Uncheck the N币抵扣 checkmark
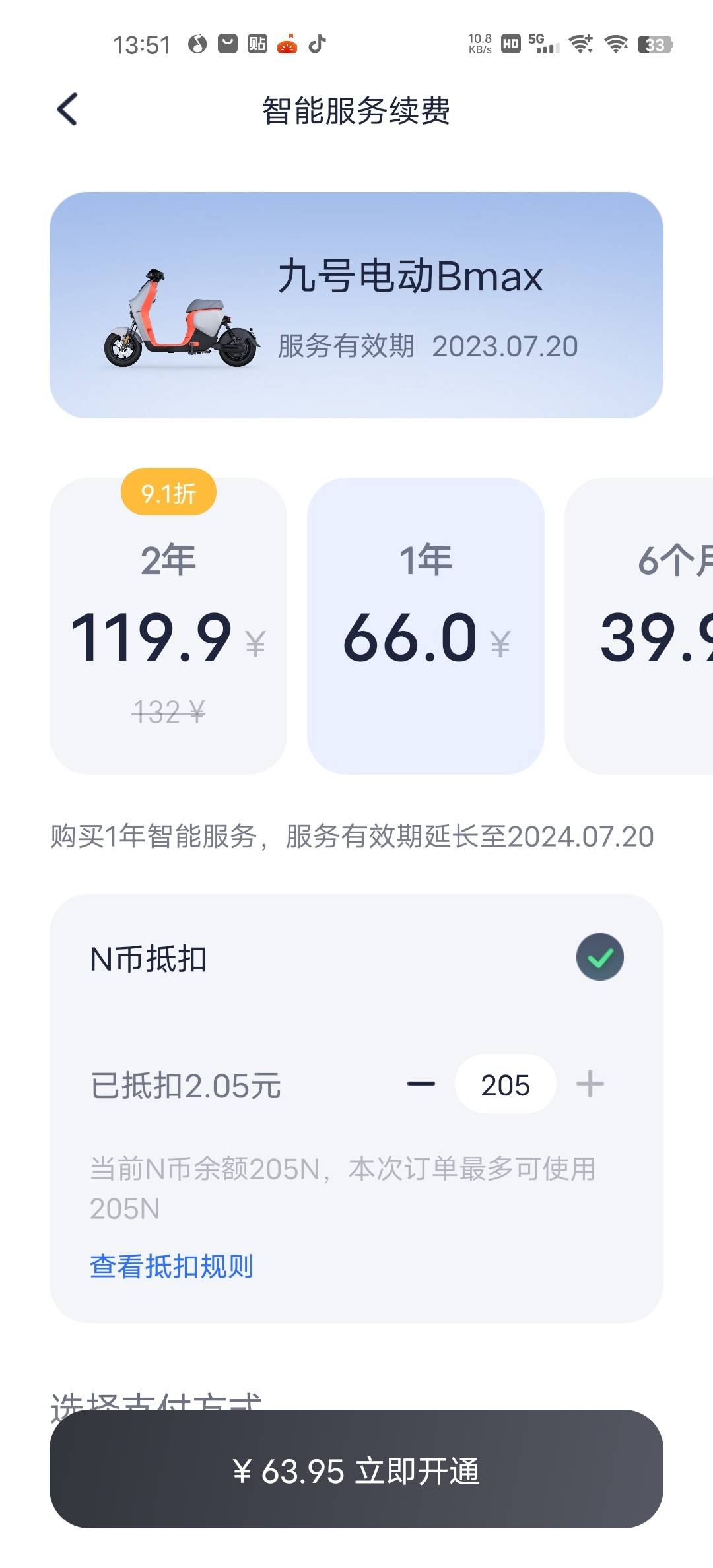This screenshot has height=1568, width=713. click(x=600, y=957)
